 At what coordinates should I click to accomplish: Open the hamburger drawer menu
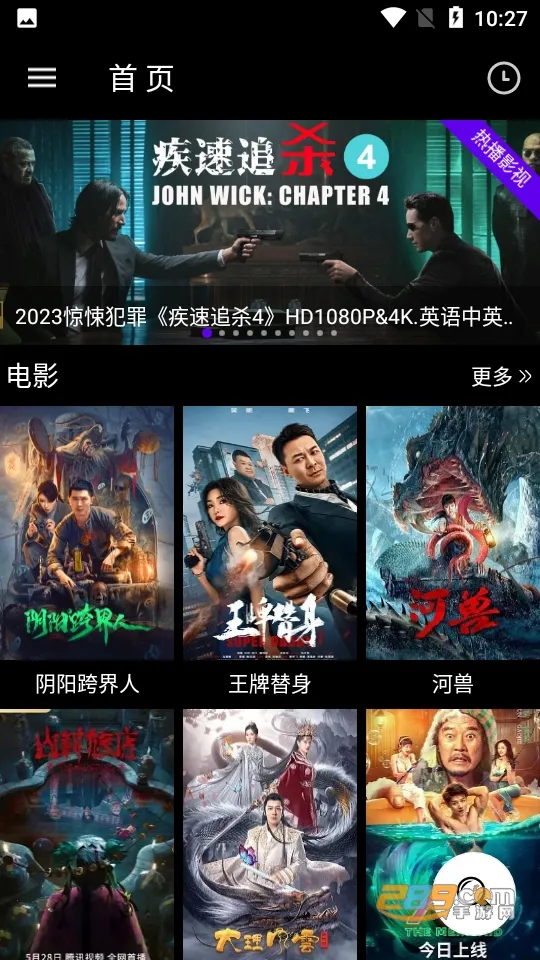click(x=42, y=78)
